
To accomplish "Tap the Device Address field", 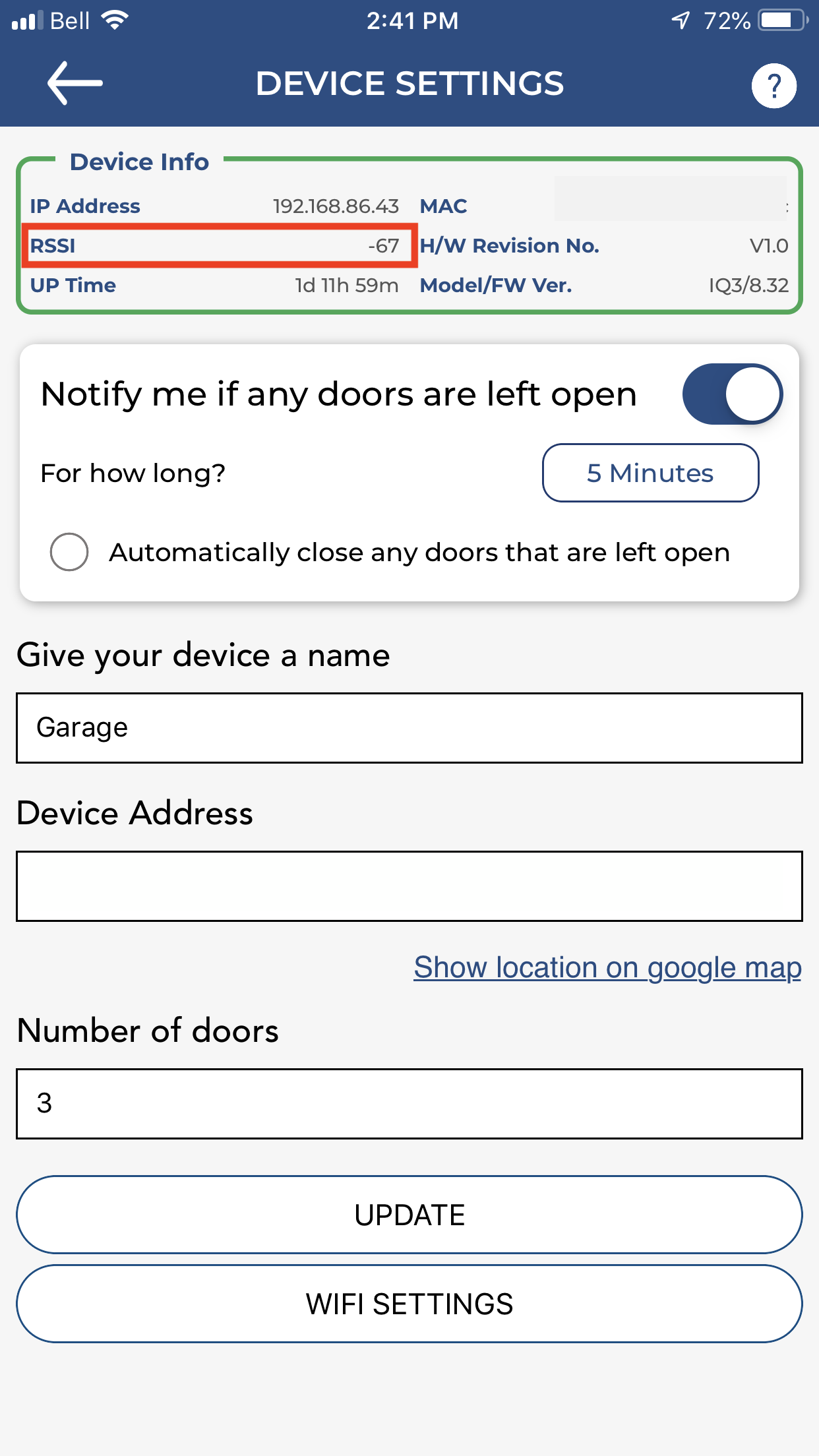I will coord(409,886).
